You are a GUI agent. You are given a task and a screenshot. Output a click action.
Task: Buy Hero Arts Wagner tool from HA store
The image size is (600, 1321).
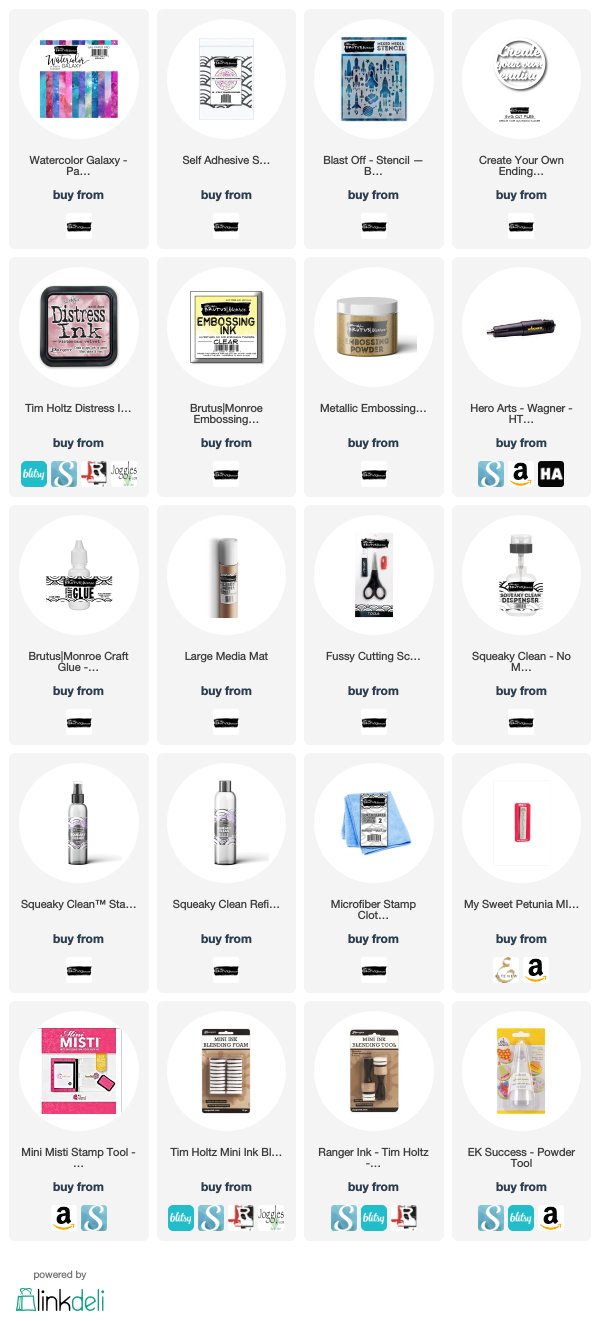[x=551, y=474]
